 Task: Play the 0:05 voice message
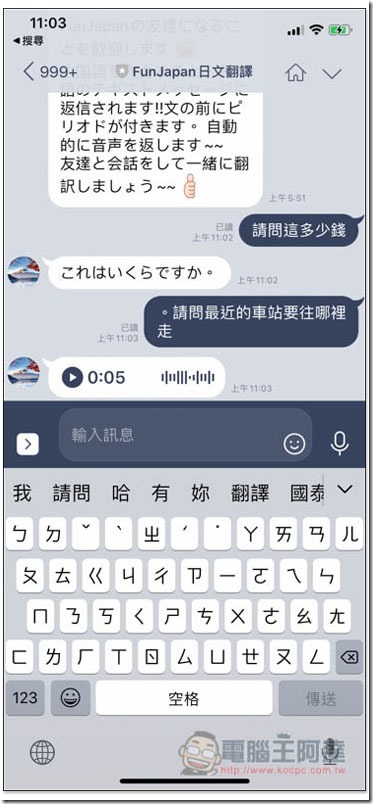tap(72, 378)
